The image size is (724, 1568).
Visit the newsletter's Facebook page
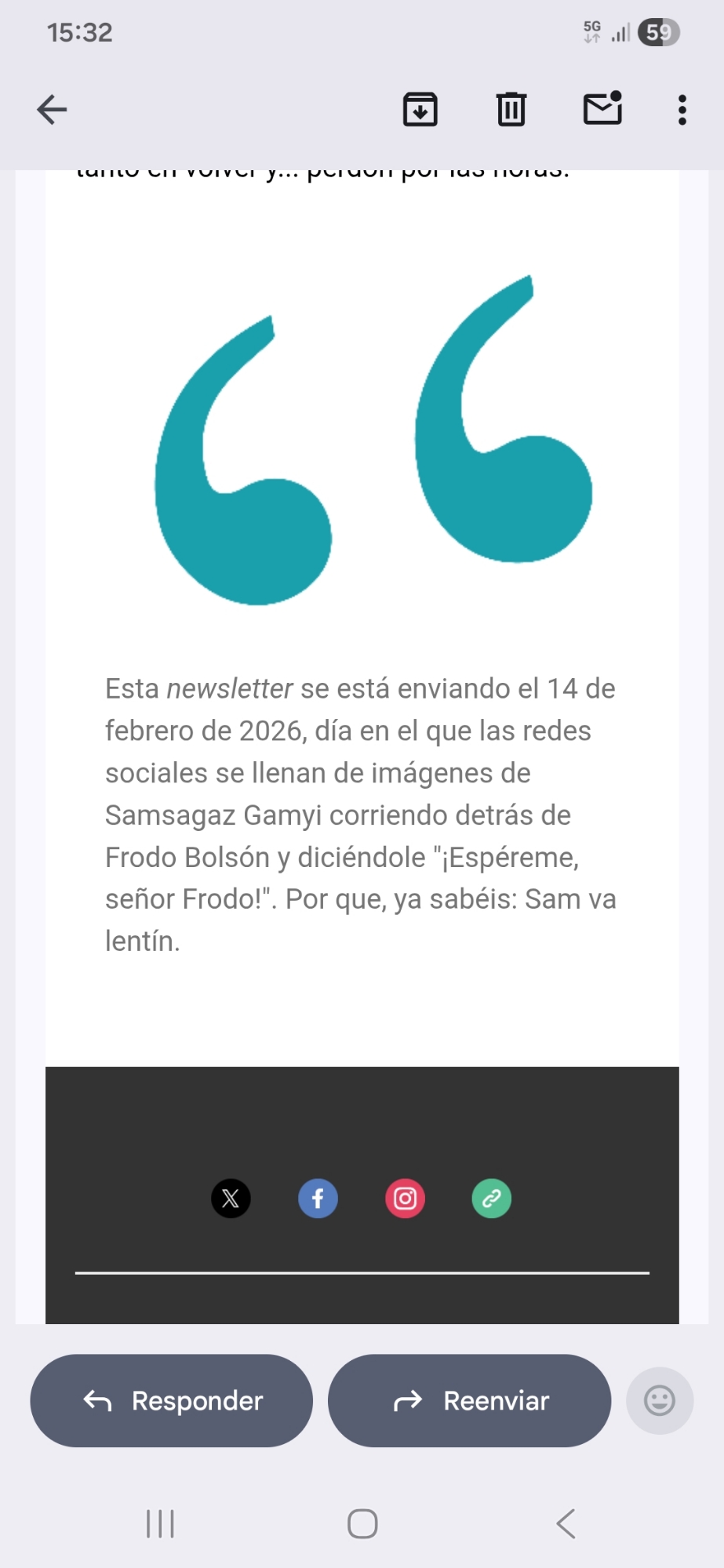318,1198
